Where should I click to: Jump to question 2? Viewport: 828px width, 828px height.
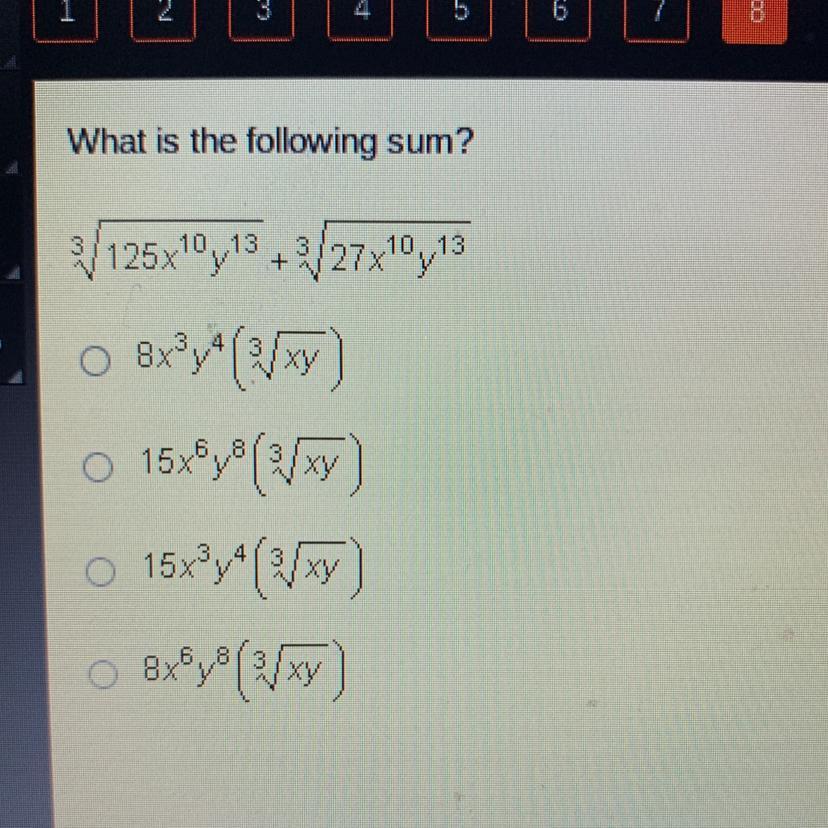163,19
